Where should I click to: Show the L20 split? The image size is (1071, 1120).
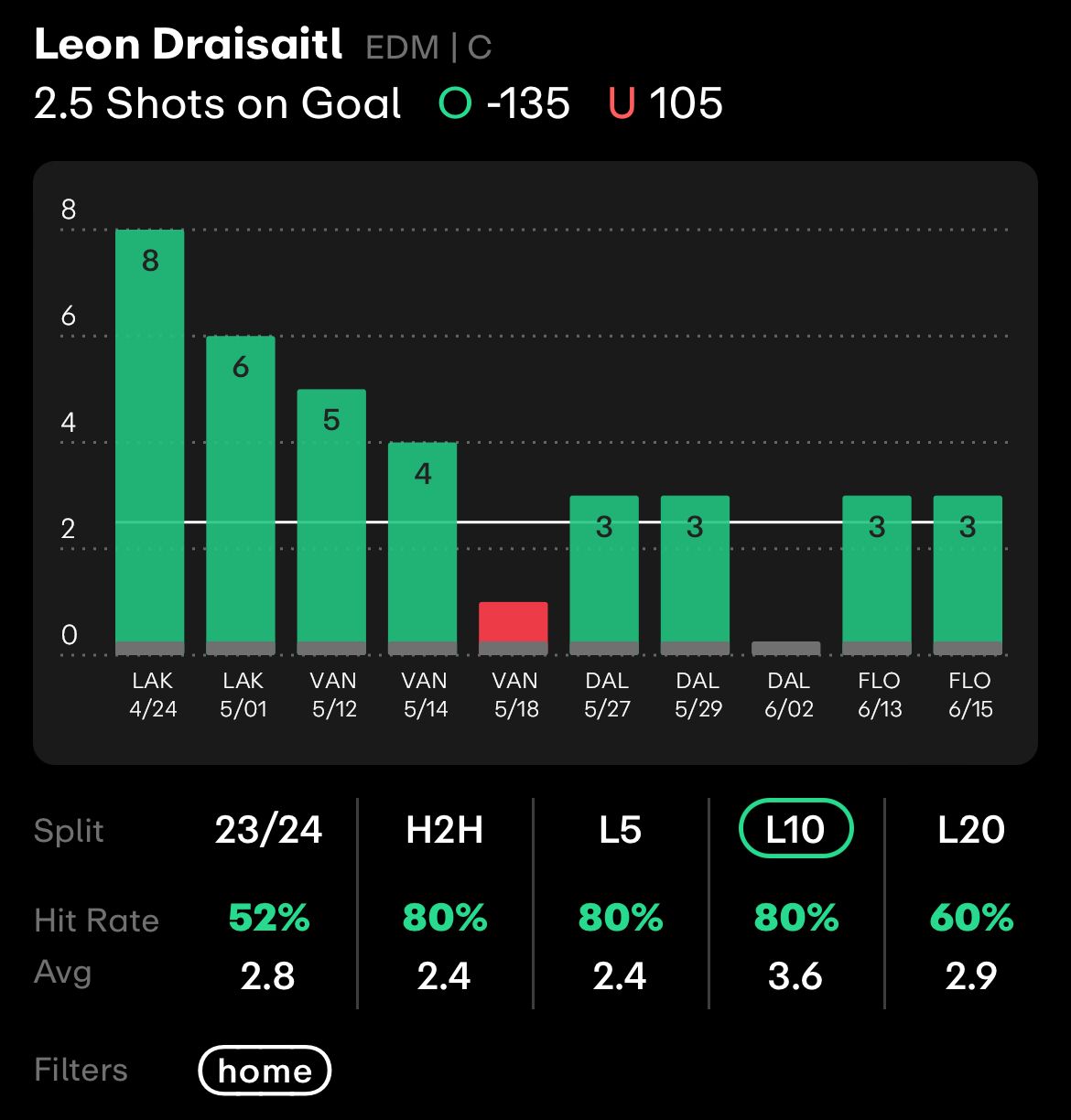tap(971, 830)
